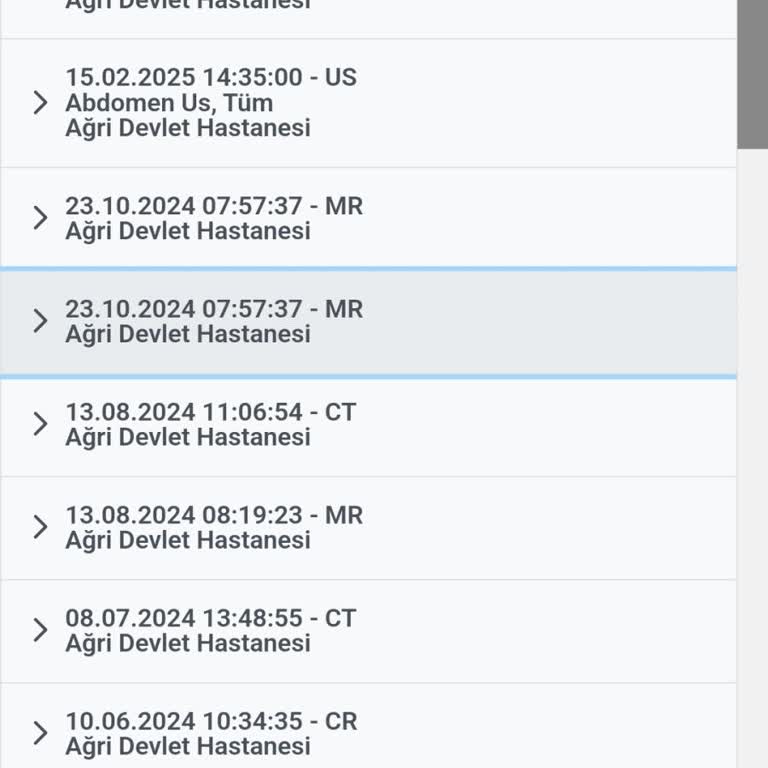
Task: Open the 08.07.2024 13:48:55 CT entry
Action: (x=40, y=630)
